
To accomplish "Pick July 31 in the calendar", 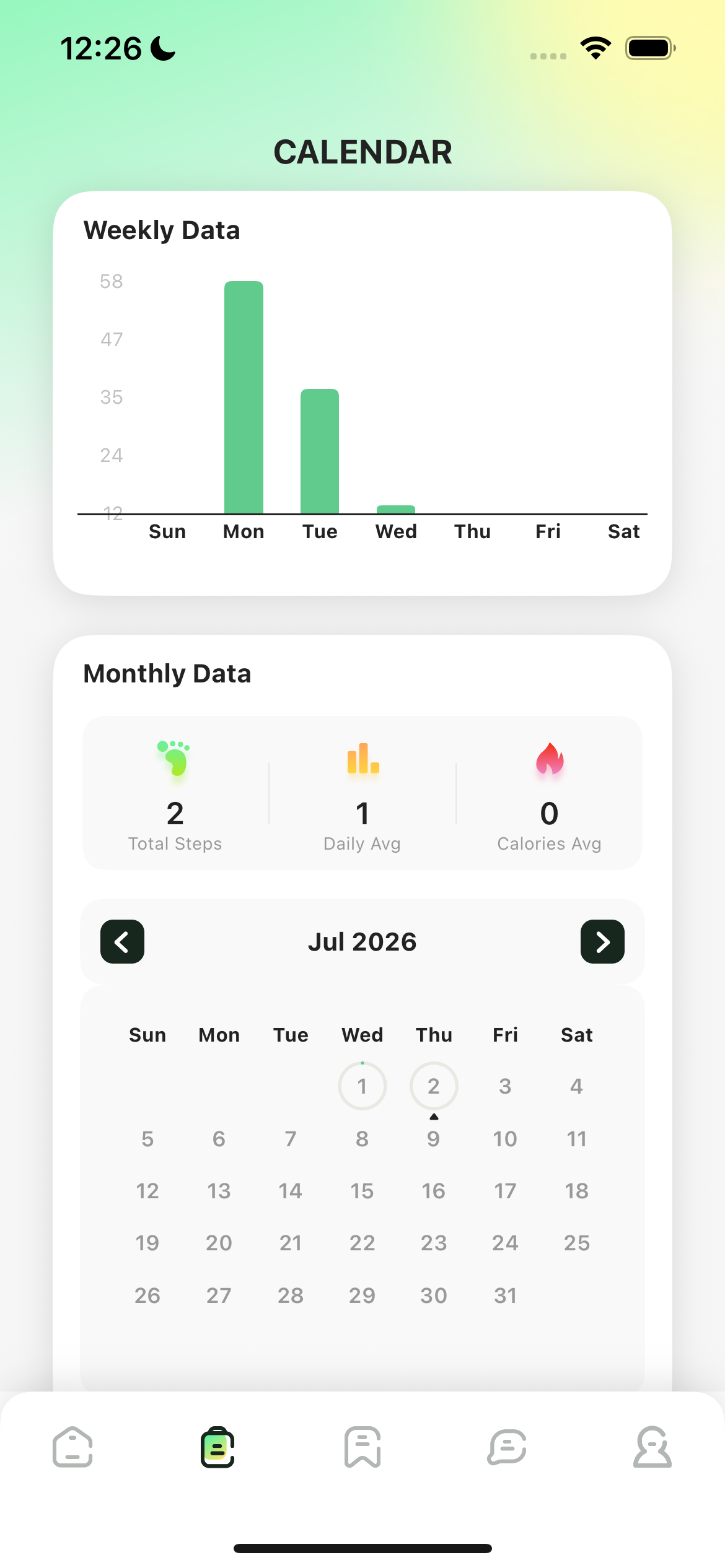I will 505,1295.
